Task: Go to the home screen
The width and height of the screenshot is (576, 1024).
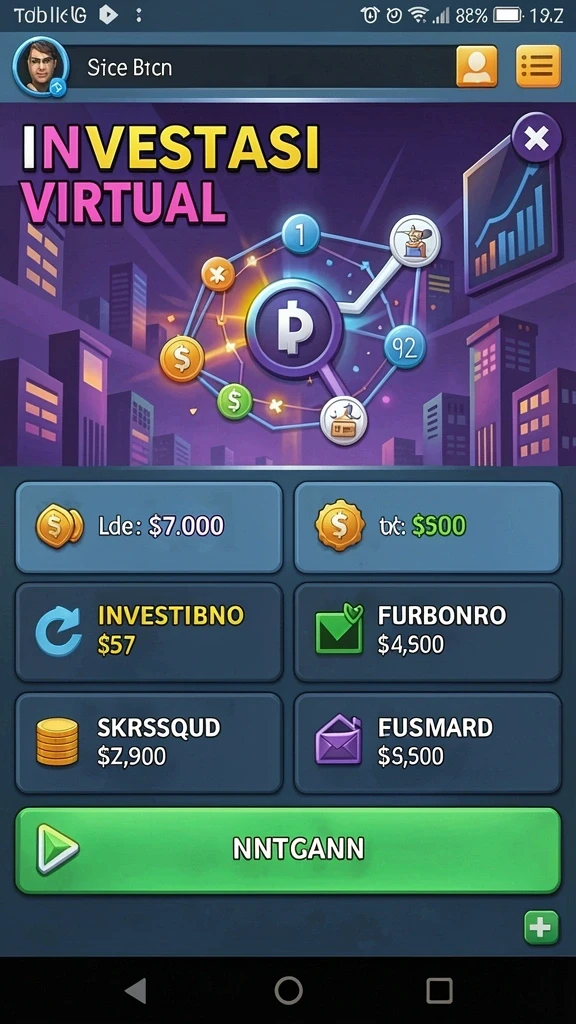Action: point(288,991)
